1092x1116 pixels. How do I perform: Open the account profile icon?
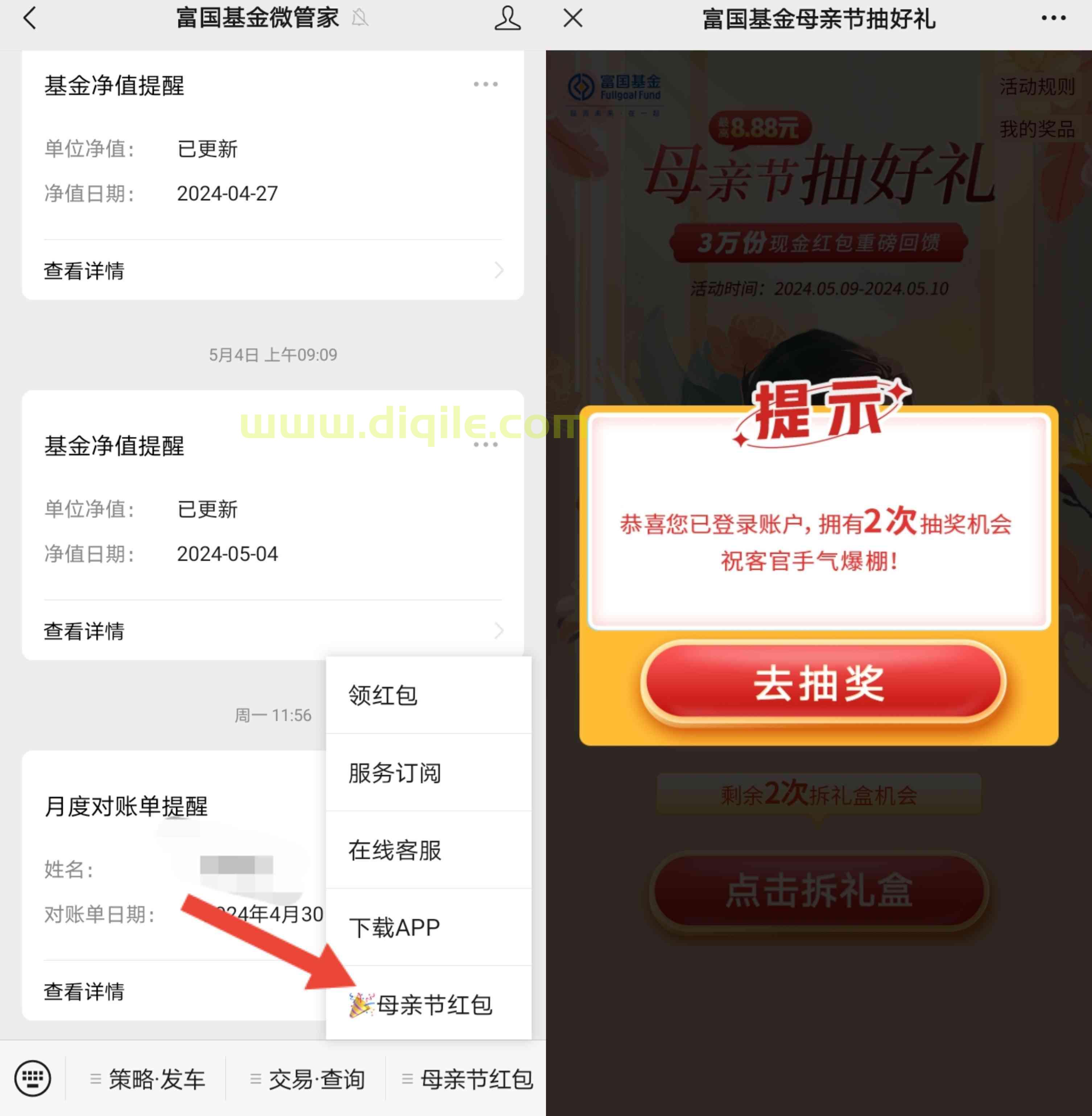point(507,18)
